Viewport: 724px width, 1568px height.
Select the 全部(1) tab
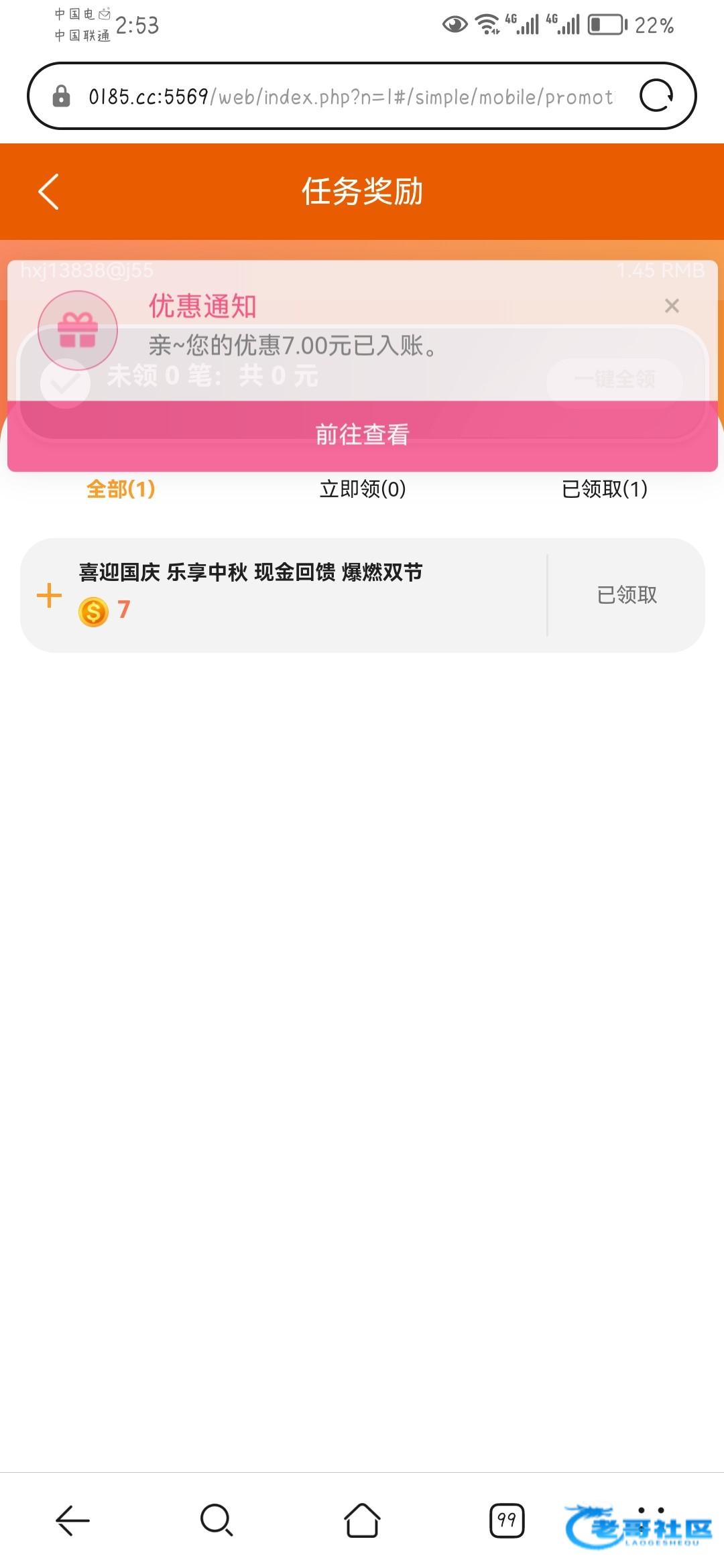(121, 489)
